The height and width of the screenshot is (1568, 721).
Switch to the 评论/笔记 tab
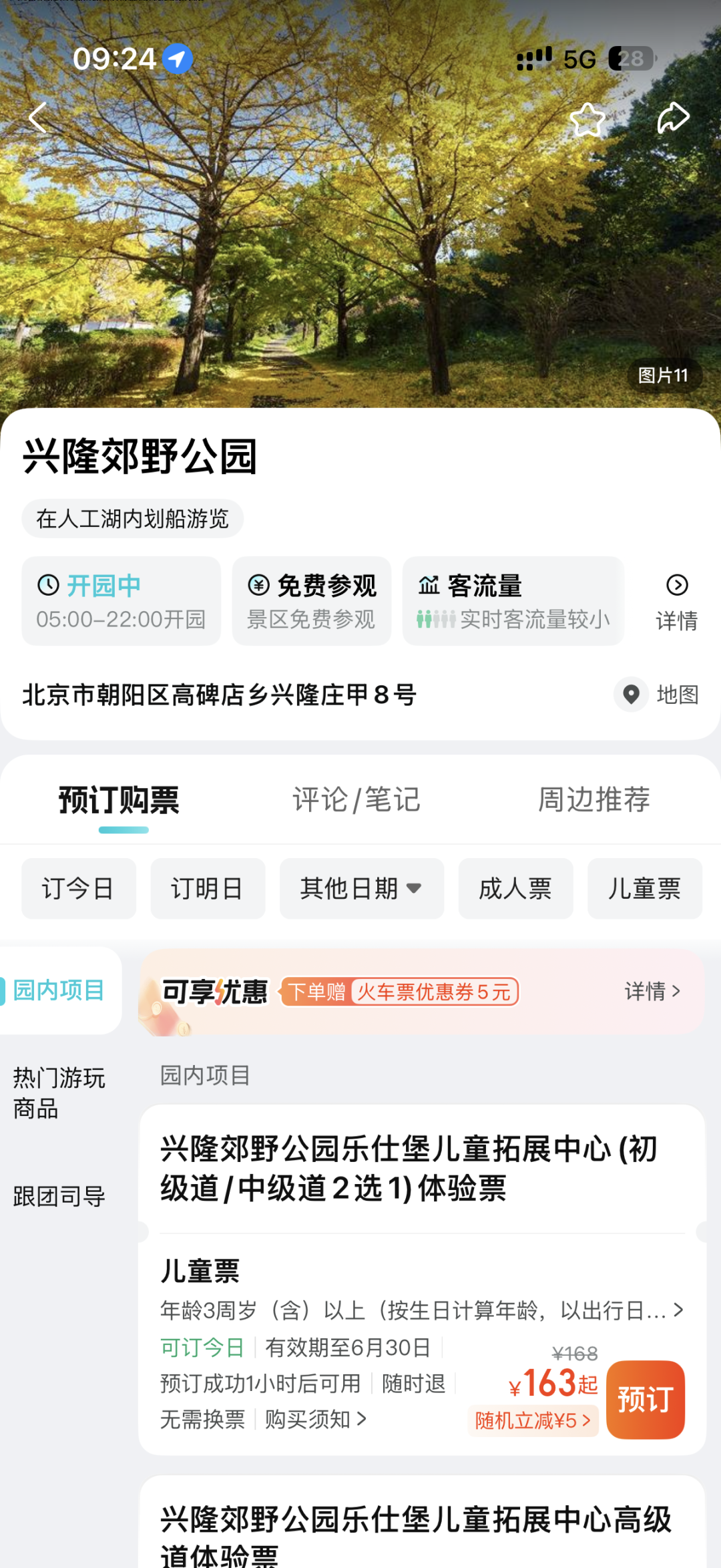356,799
